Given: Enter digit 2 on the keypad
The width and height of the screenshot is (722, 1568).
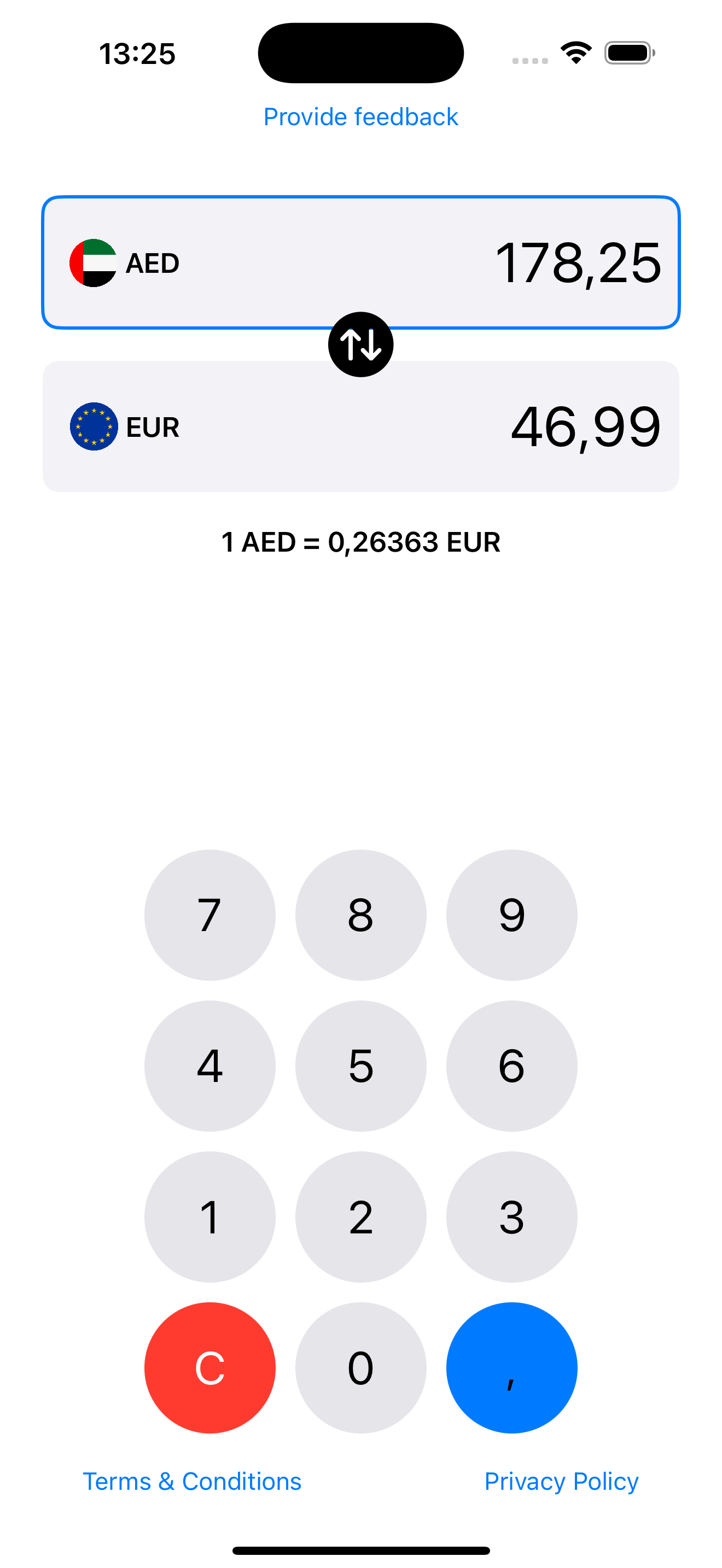Looking at the screenshot, I should pyautogui.click(x=360, y=1217).
